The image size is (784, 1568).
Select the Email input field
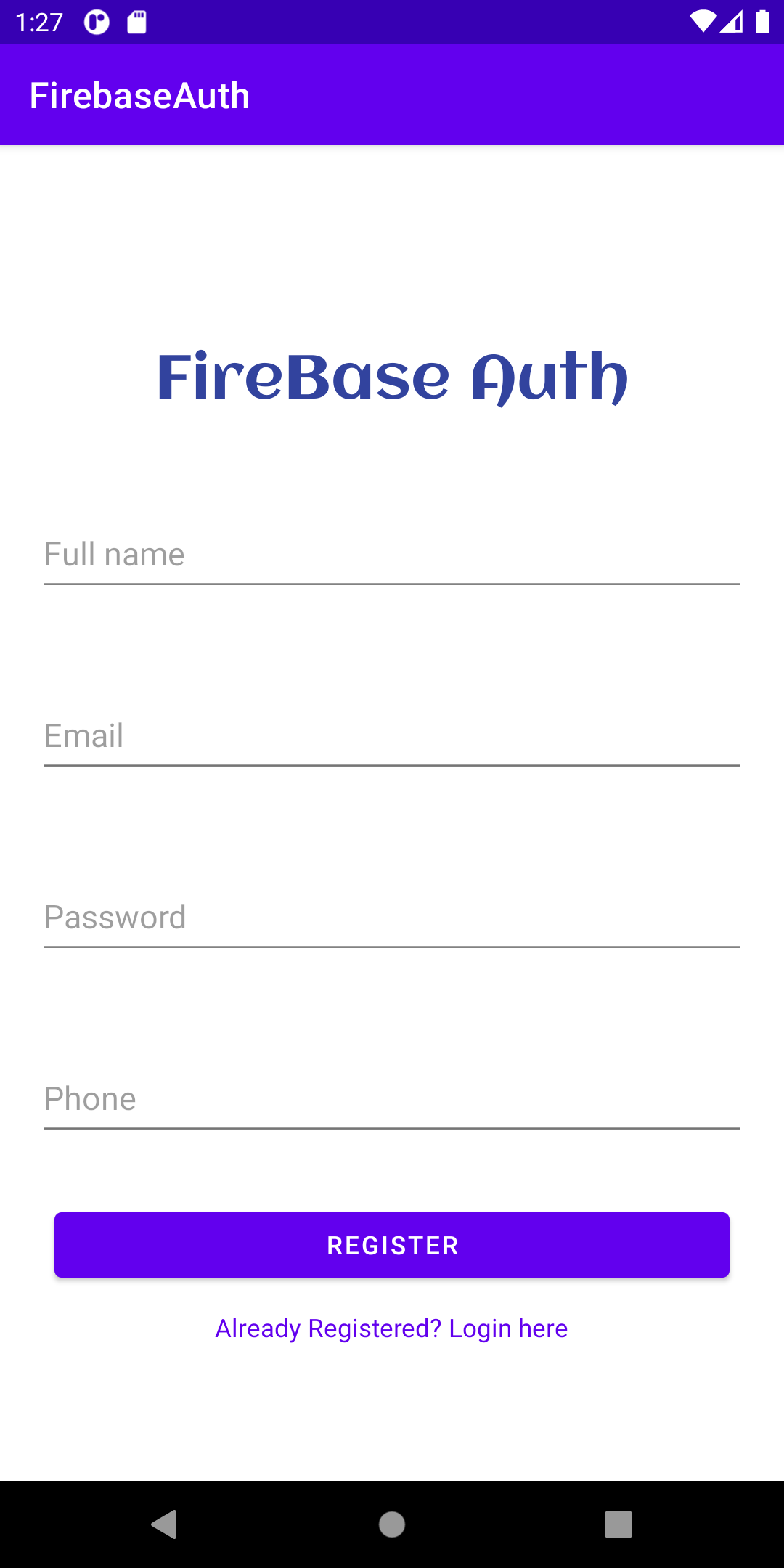click(392, 735)
